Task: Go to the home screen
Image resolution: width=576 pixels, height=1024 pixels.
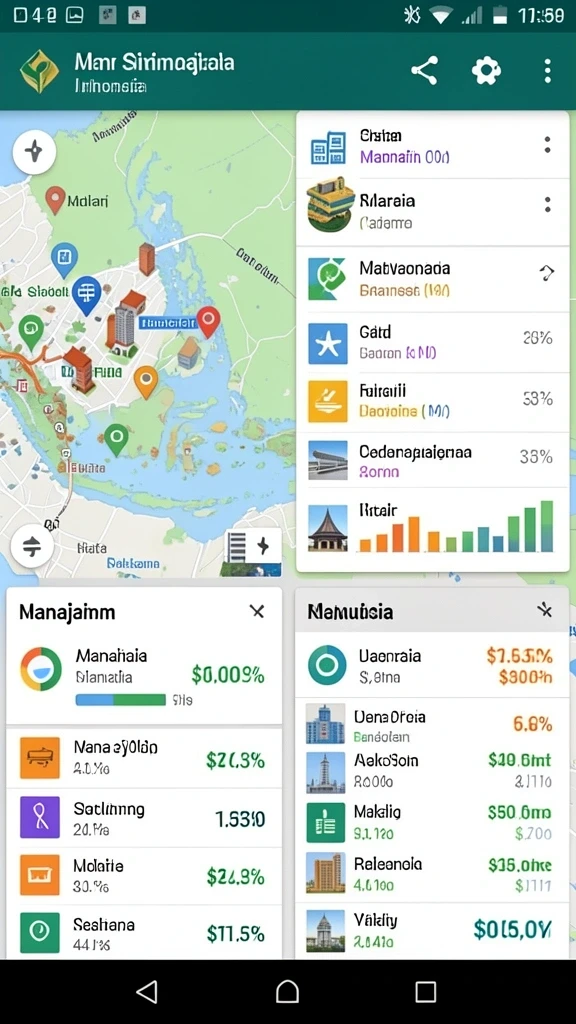Action: 287,992
